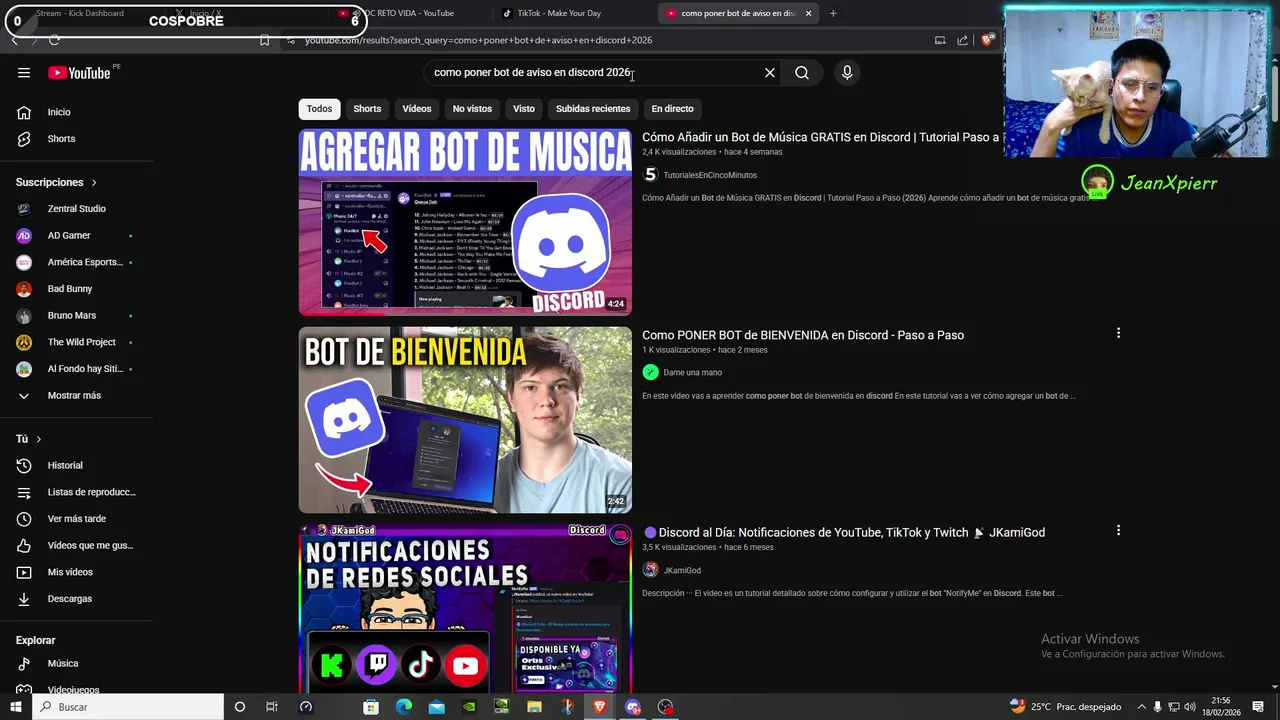The width and height of the screenshot is (1280, 720).
Task: Open the Bot de Bienvenida video thumbnail
Action: [x=465, y=419]
